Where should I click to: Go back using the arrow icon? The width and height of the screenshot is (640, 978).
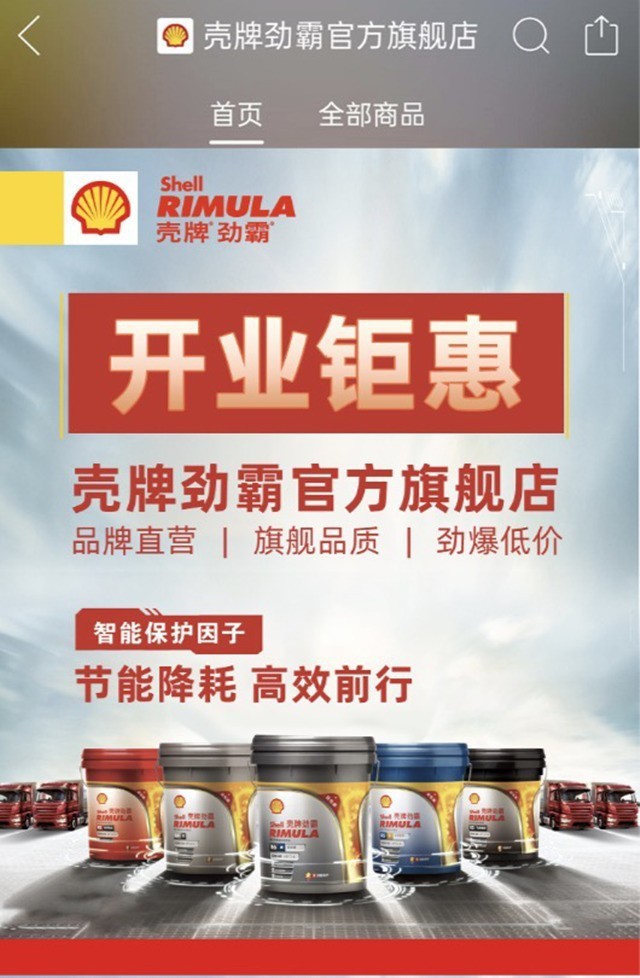click(x=29, y=37)
